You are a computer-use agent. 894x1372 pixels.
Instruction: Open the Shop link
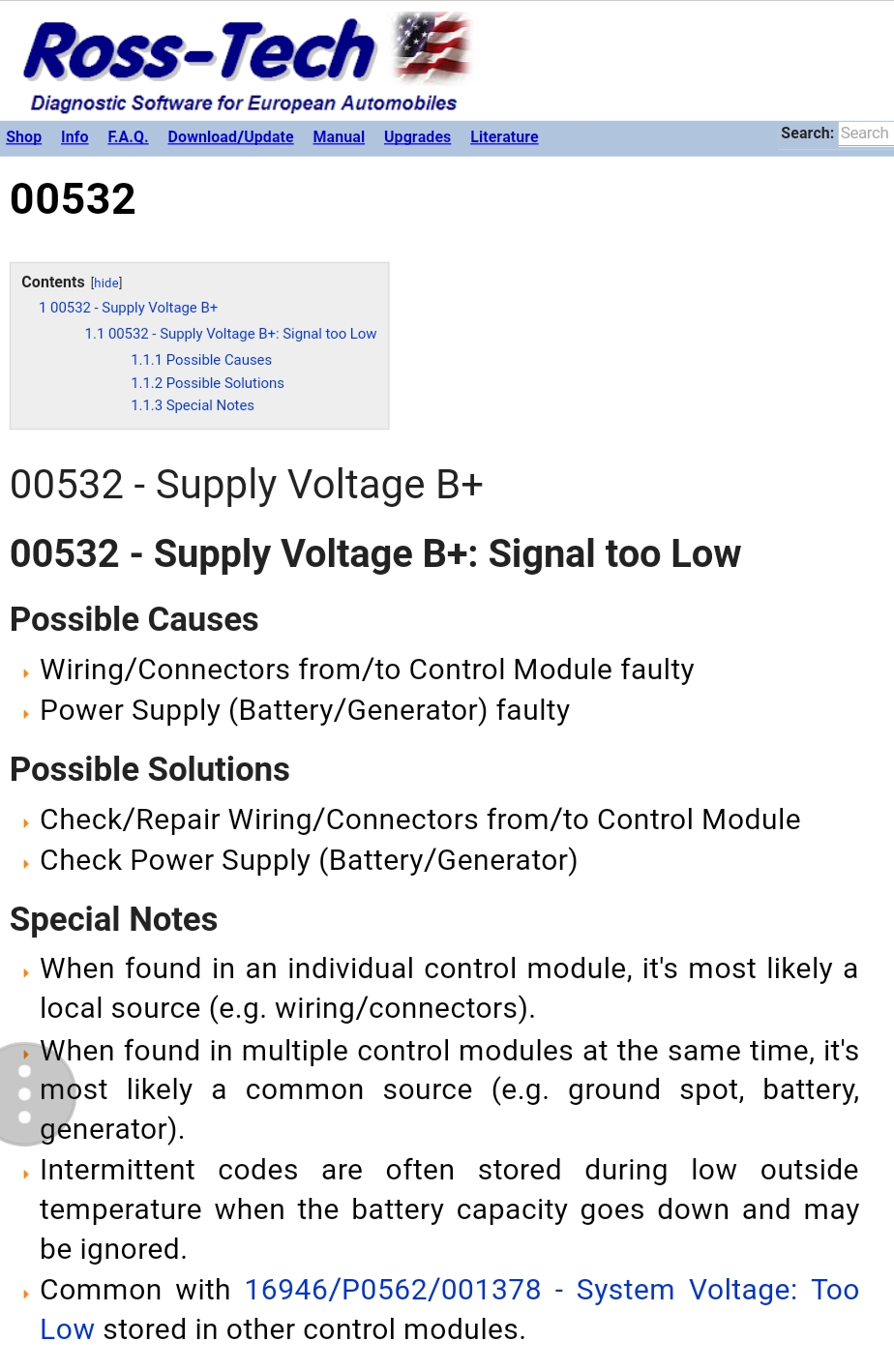click(23, 136)
